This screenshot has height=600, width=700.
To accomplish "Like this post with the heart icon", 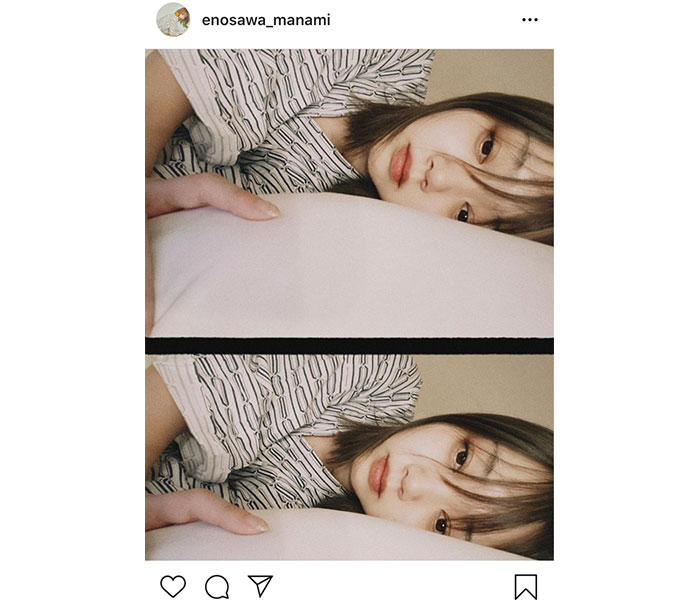I will (173, 586).
